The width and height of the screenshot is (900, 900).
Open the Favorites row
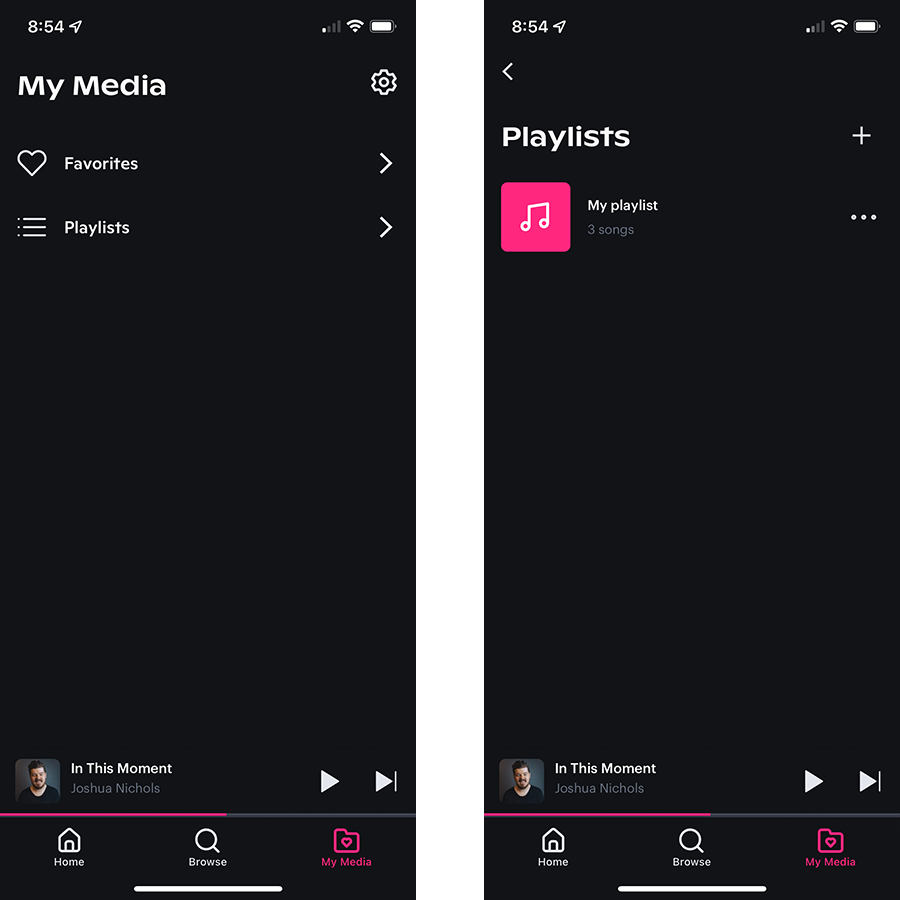(205, 163)
